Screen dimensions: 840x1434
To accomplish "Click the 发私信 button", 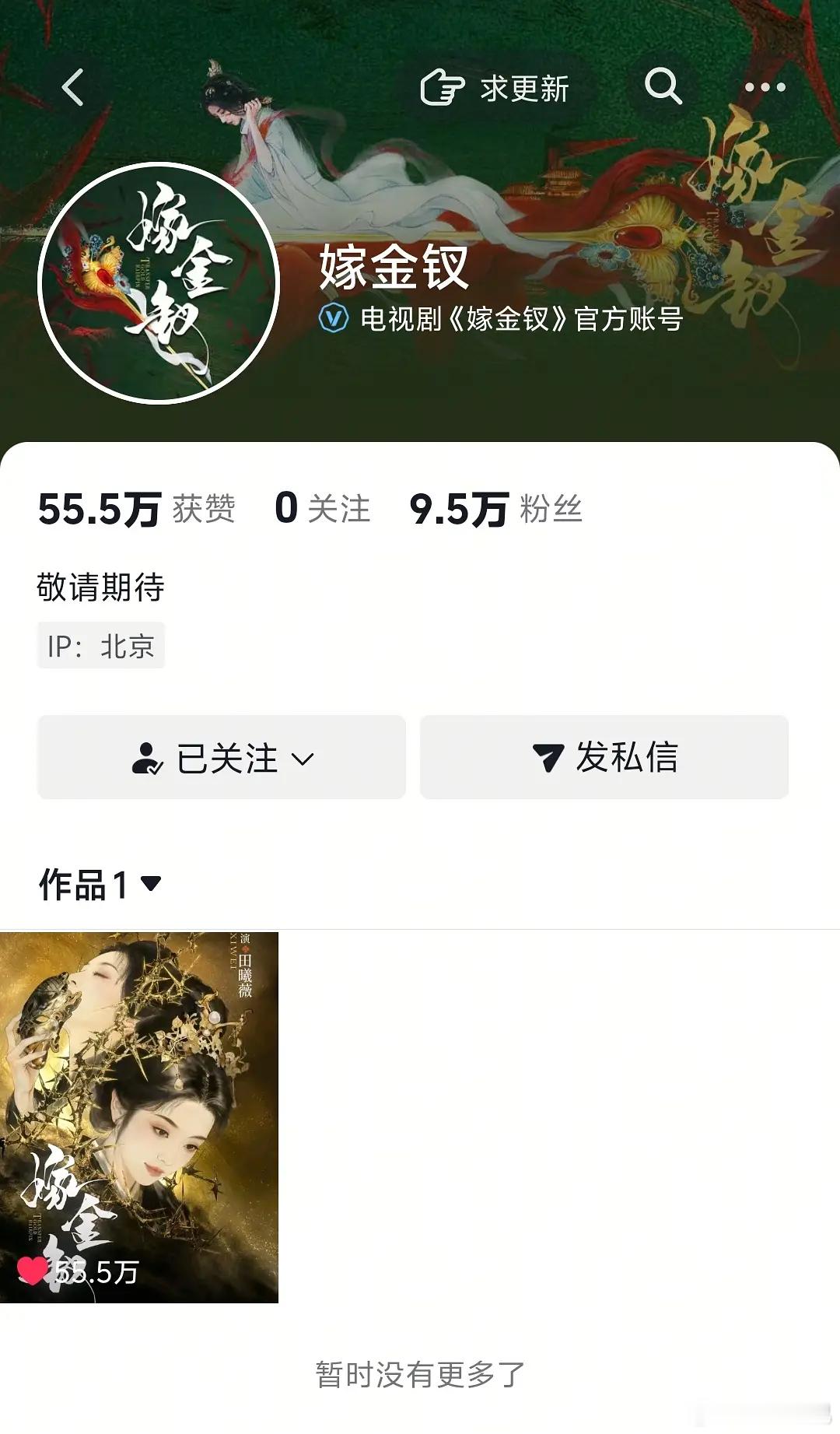I will (x=603, y=756).
